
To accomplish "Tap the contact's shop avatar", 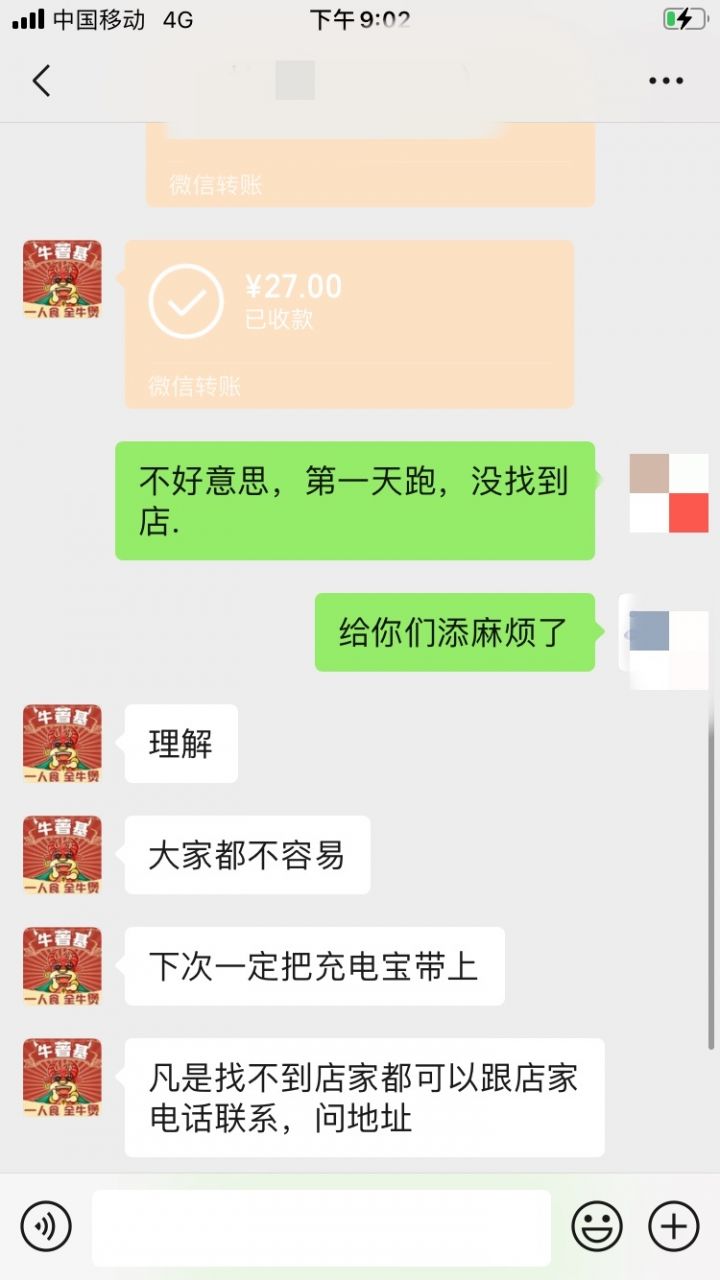I will pyautogui.click(x=61, y=280).
